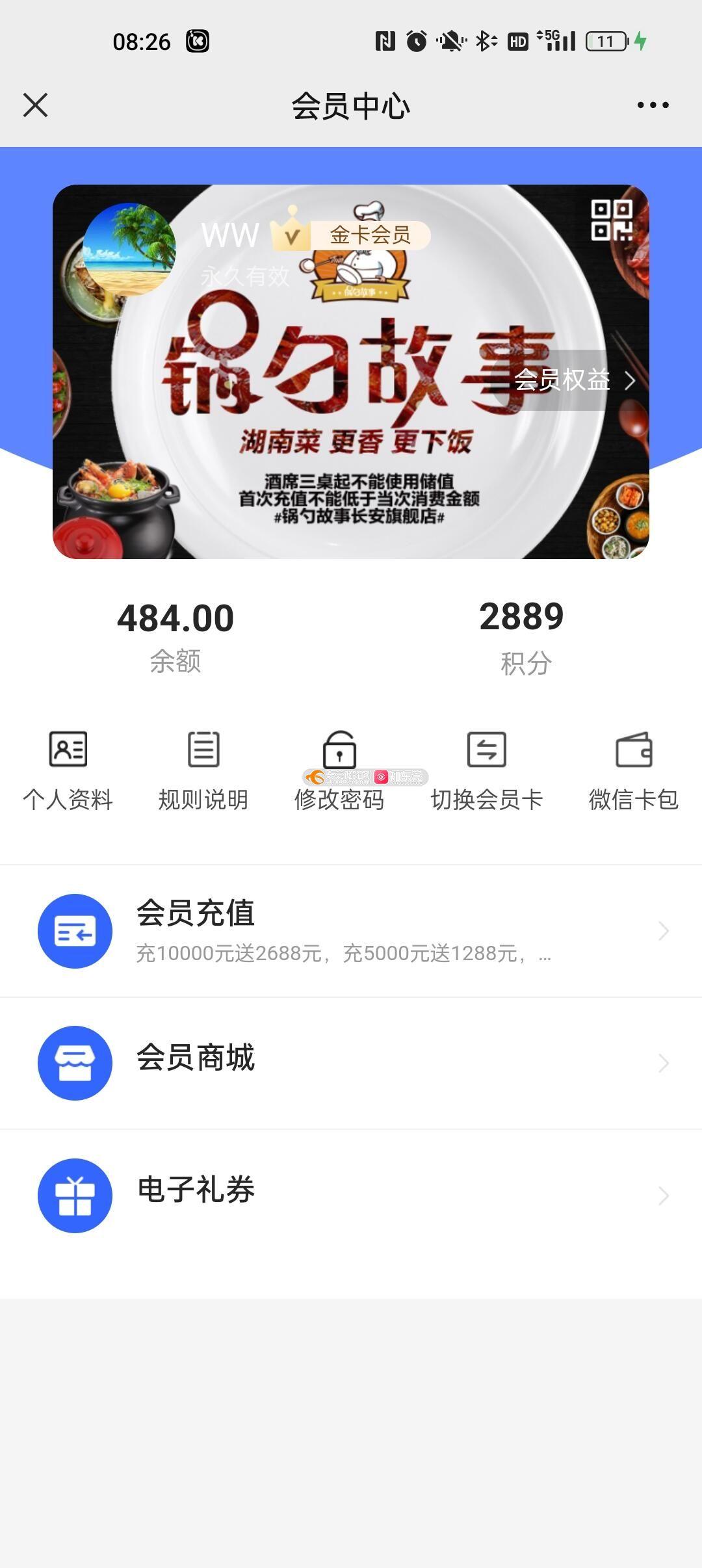View 会员权益 member benefits
Screen dimensions: 702x1568
(x=573, y=380)
